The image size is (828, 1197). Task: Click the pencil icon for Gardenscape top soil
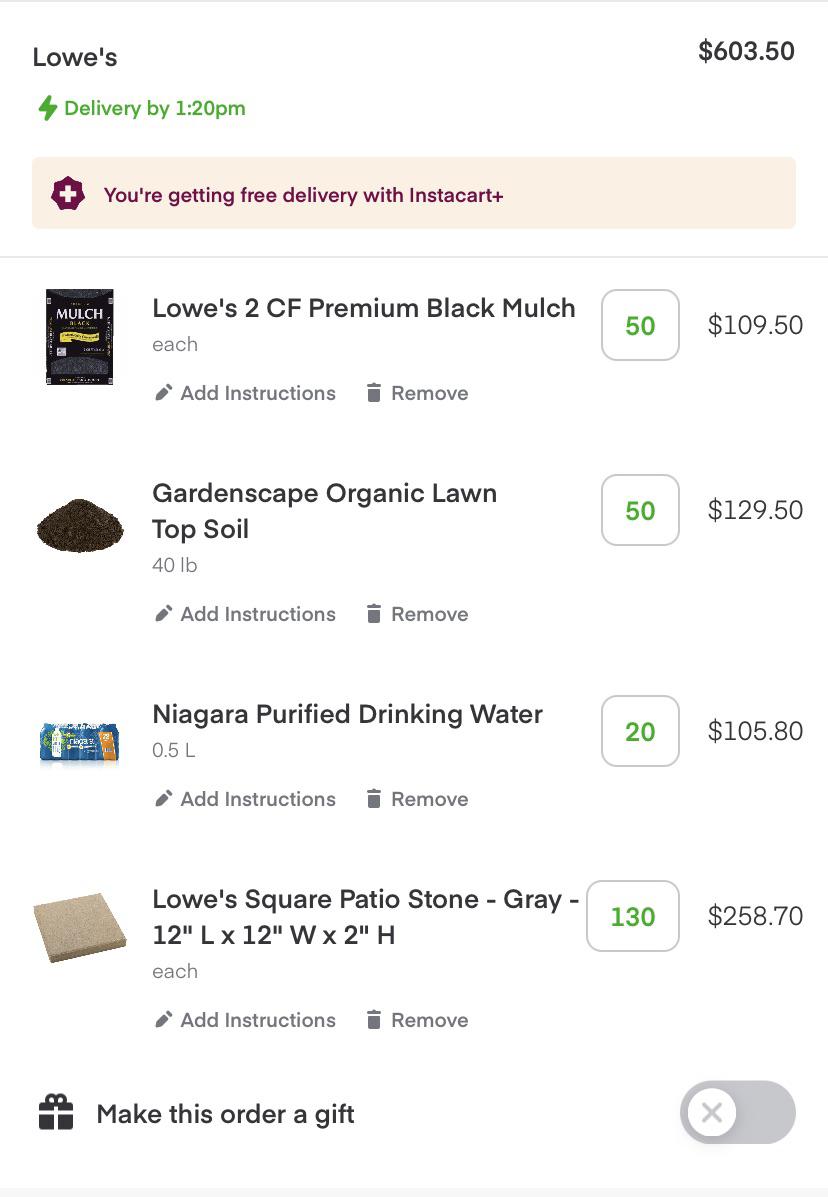coord(163,614)
